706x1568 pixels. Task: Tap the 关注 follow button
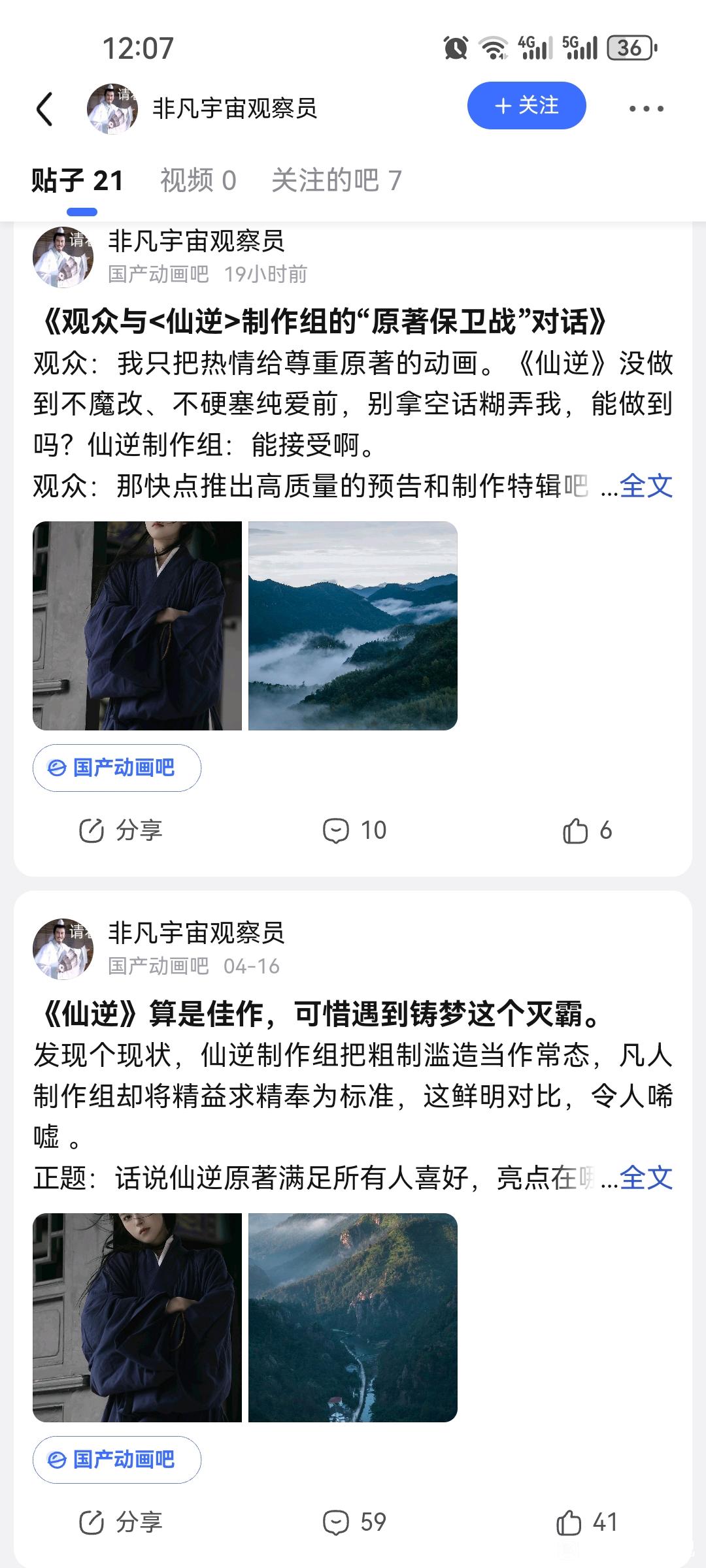click(526, 105)
